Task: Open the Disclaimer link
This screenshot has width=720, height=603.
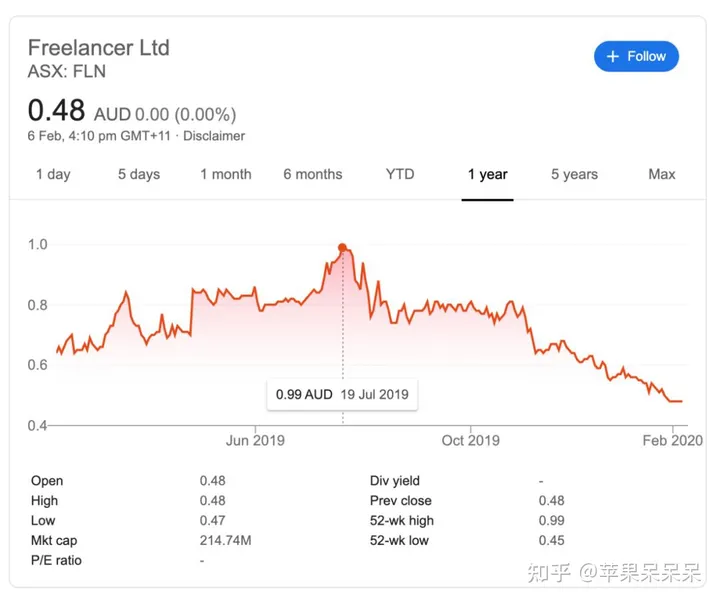Action: pos(214,136)
